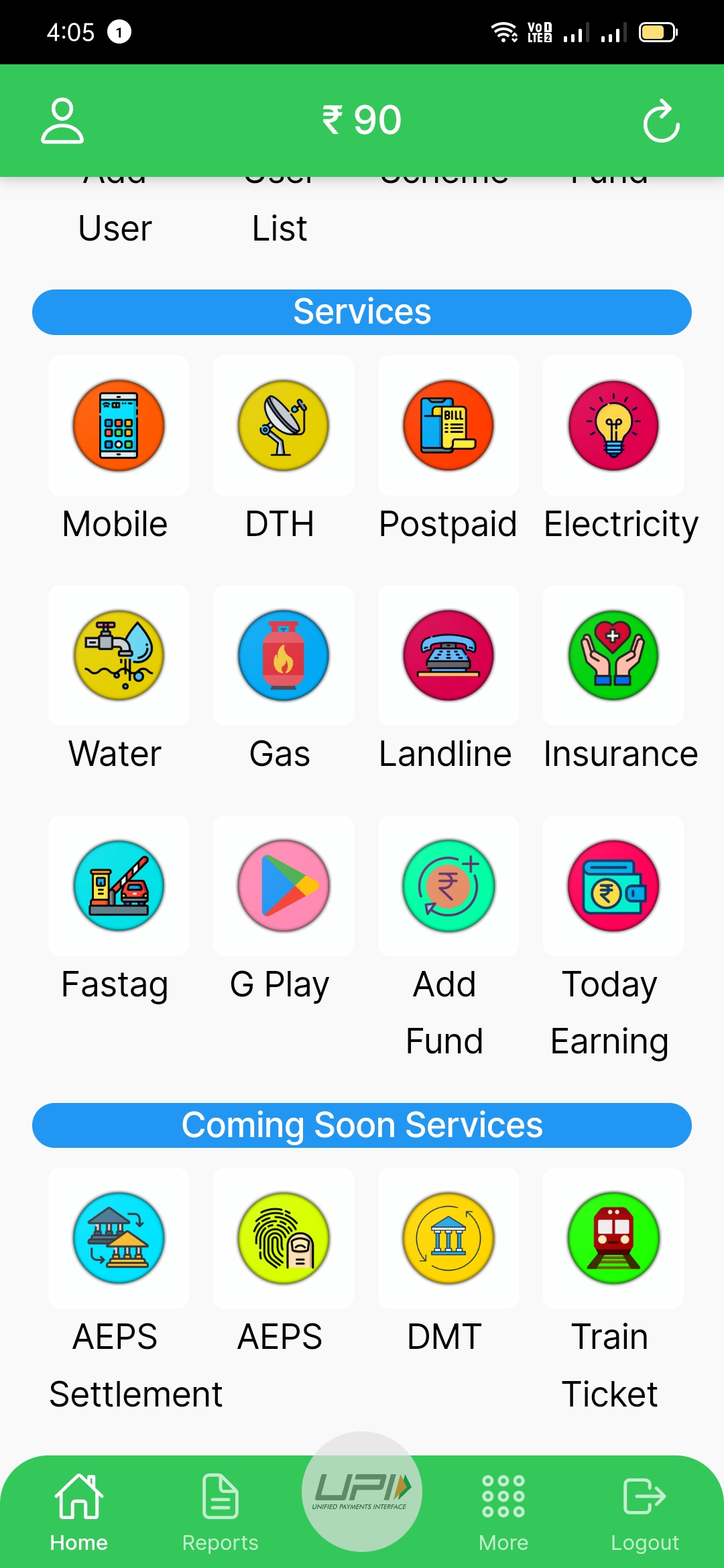724x1568 pixels.
Task: Open the Water bill service
Action: [x=118, y=655]
